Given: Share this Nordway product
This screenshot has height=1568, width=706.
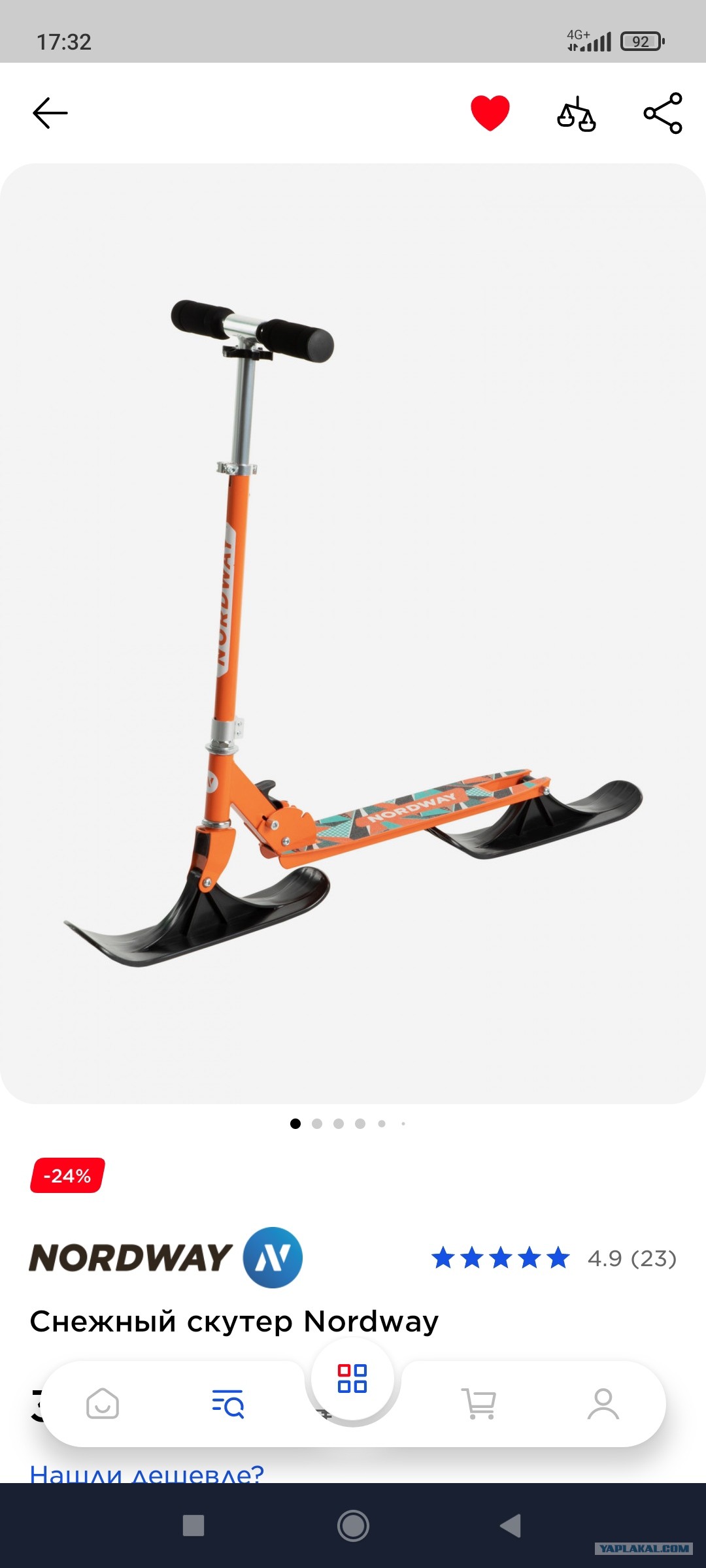Looking at the screenshot, I should (663, 113).
